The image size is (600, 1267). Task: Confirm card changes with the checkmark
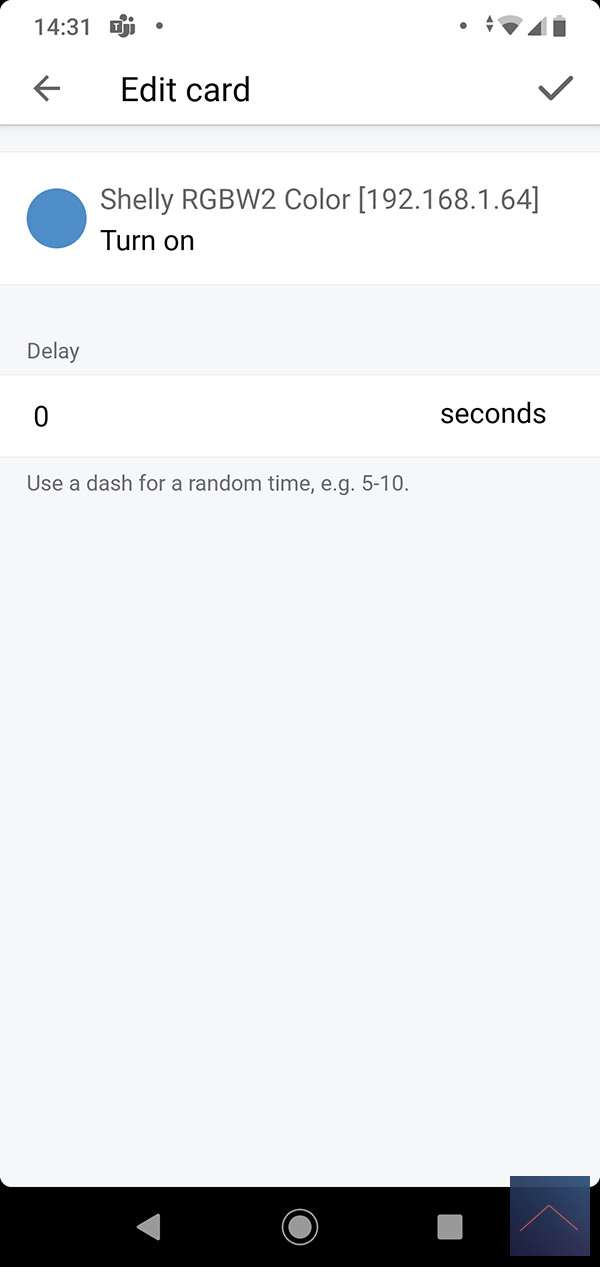(x=555, y=89)
